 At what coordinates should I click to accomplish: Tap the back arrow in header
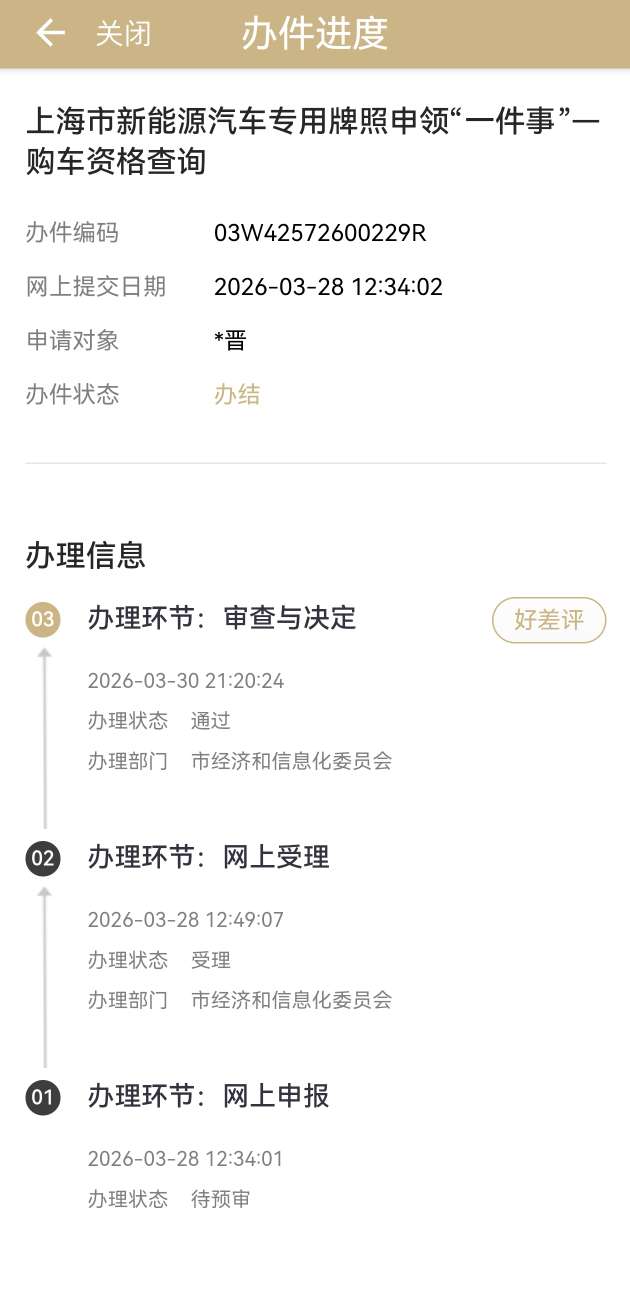(x=50, y=33)
